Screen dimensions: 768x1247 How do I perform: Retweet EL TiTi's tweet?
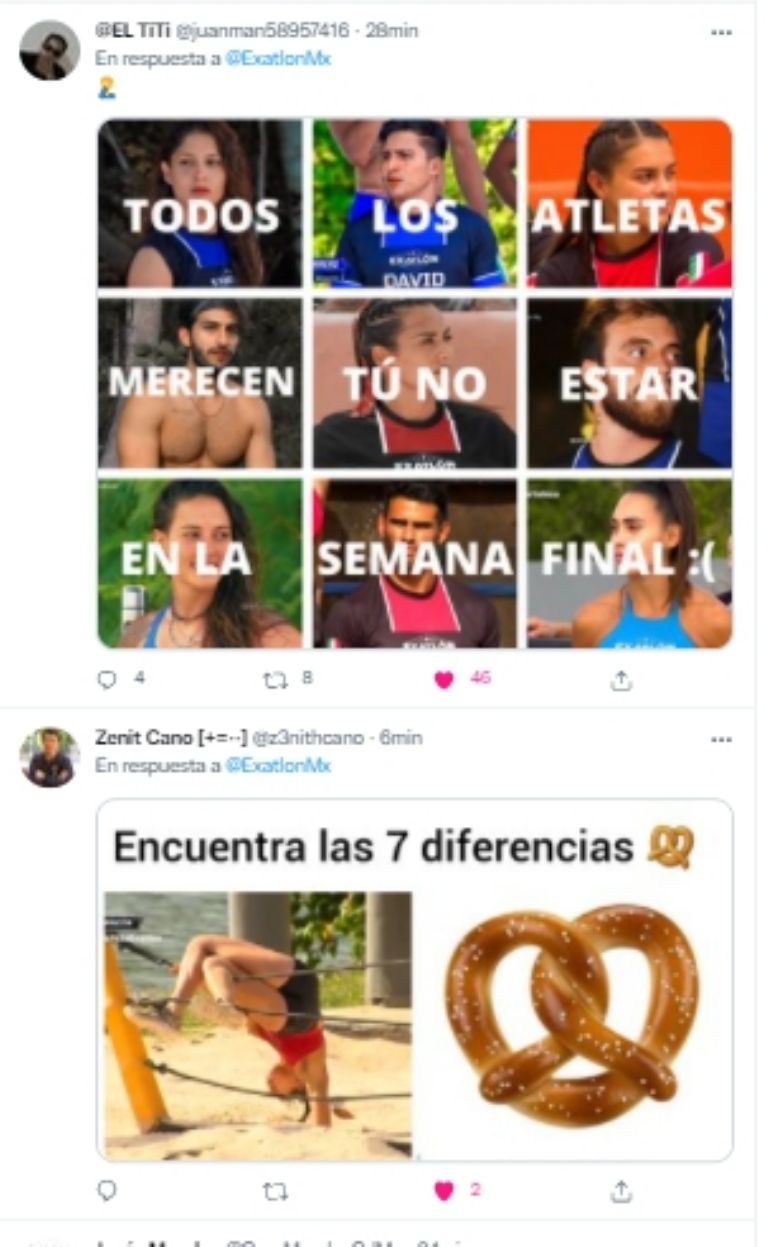pos(274,679)
